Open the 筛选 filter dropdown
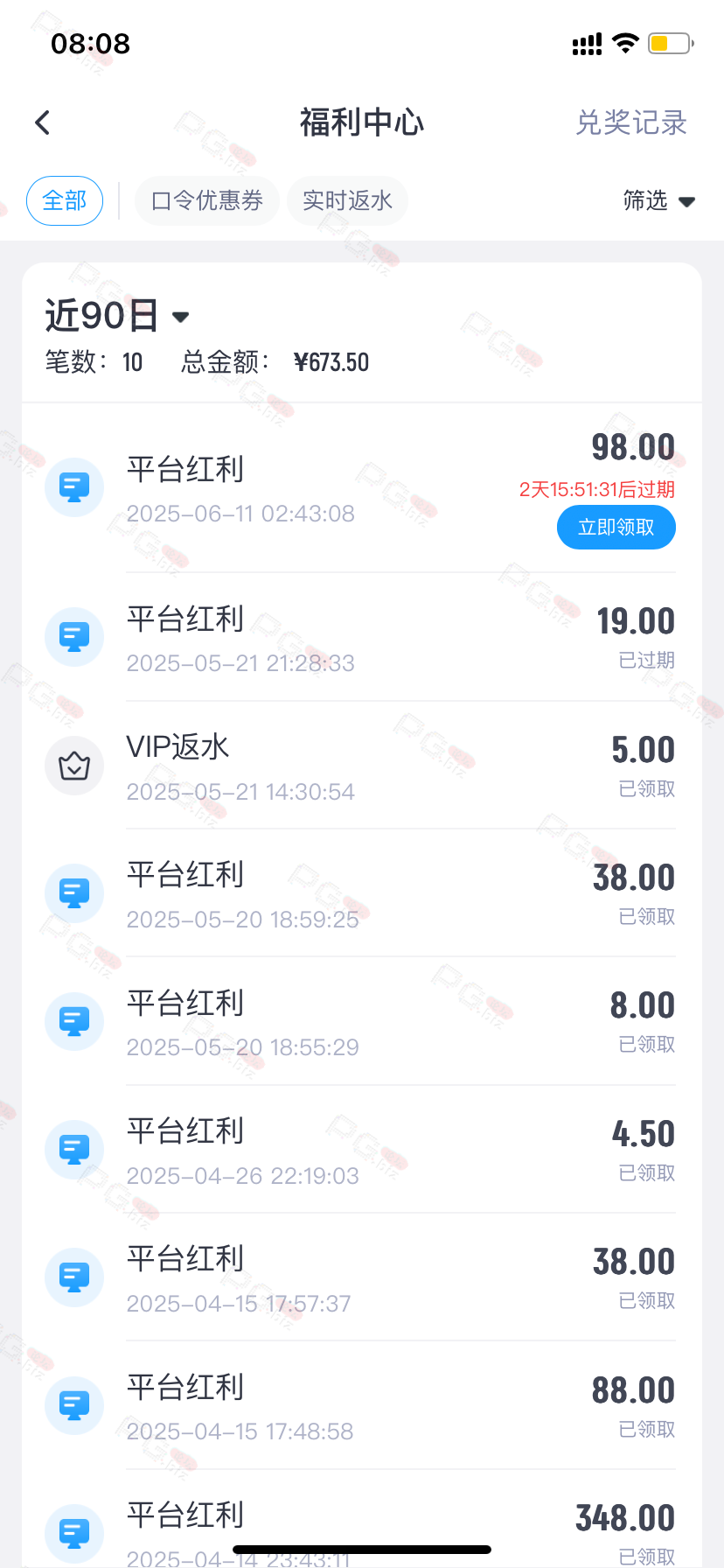 pyautogui.click(x=658, y=201)
